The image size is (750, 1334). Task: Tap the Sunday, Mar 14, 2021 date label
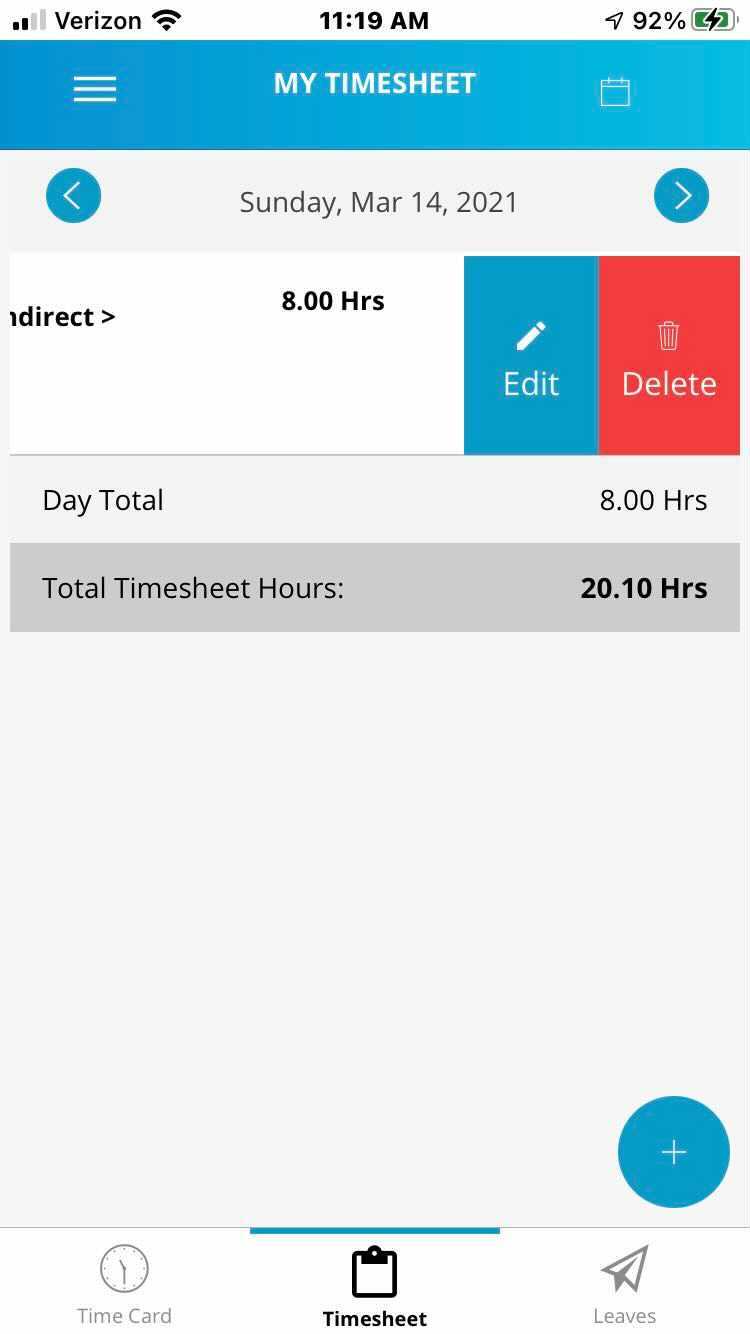click(x=378, y=201)
